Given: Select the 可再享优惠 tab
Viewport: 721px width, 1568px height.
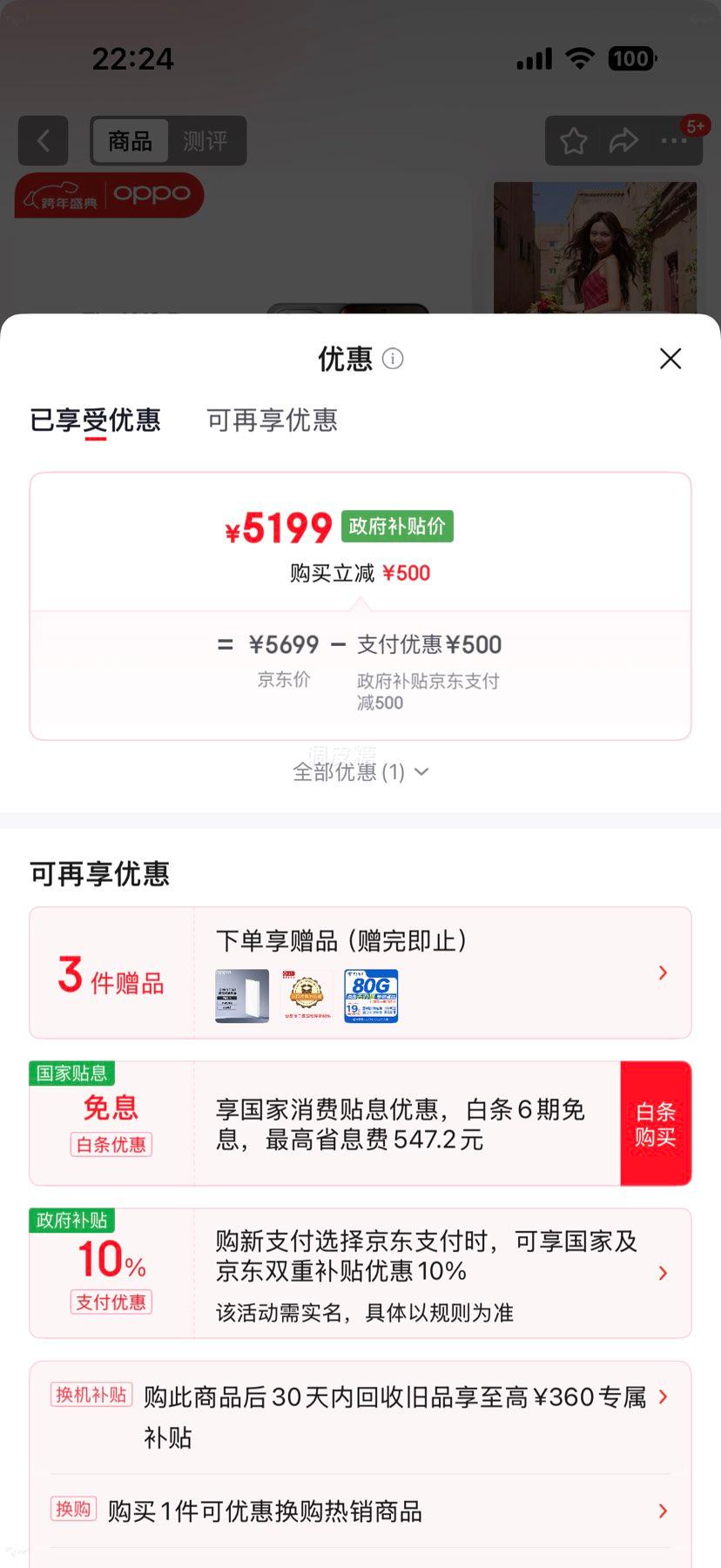Looking at the screenshot, I should point(270,421).
